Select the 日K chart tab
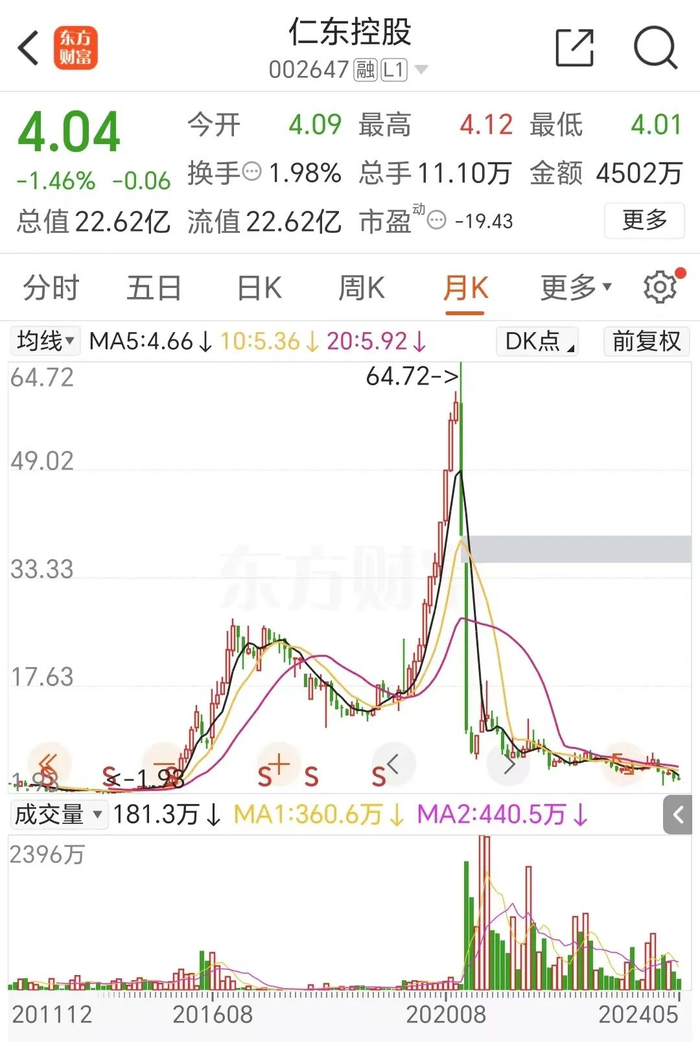700x1042 pixels. point(259,288)
